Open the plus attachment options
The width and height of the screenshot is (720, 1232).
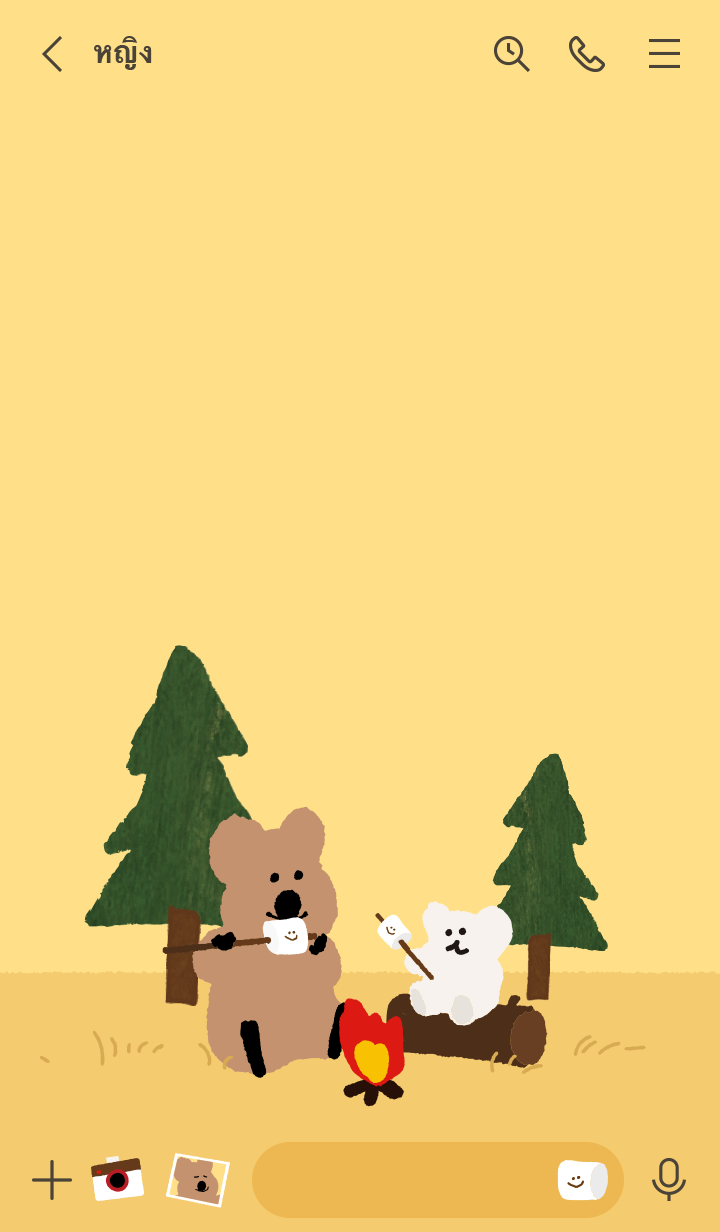[x=51, y=1180]
